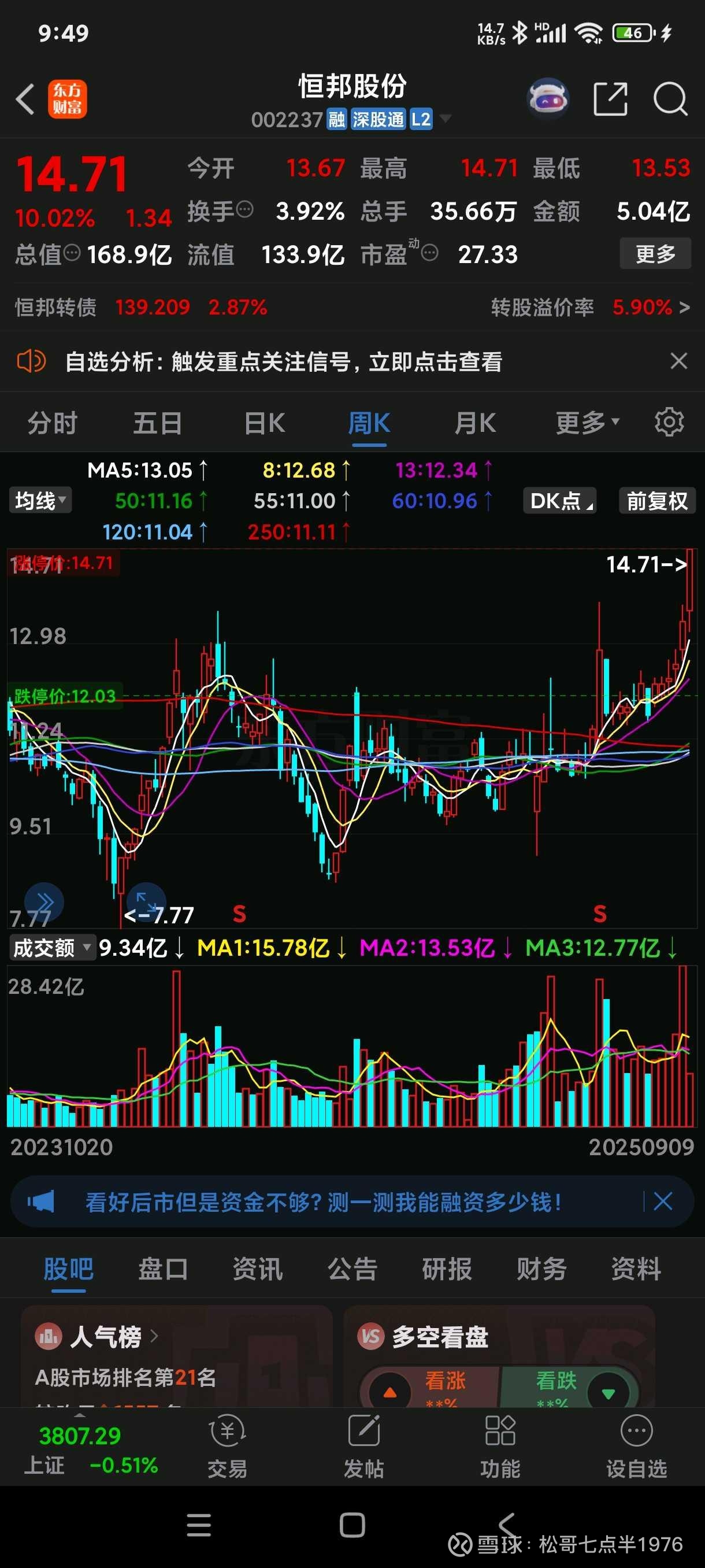
Task: Select the 月K chart tab
Action: point(474,423)
